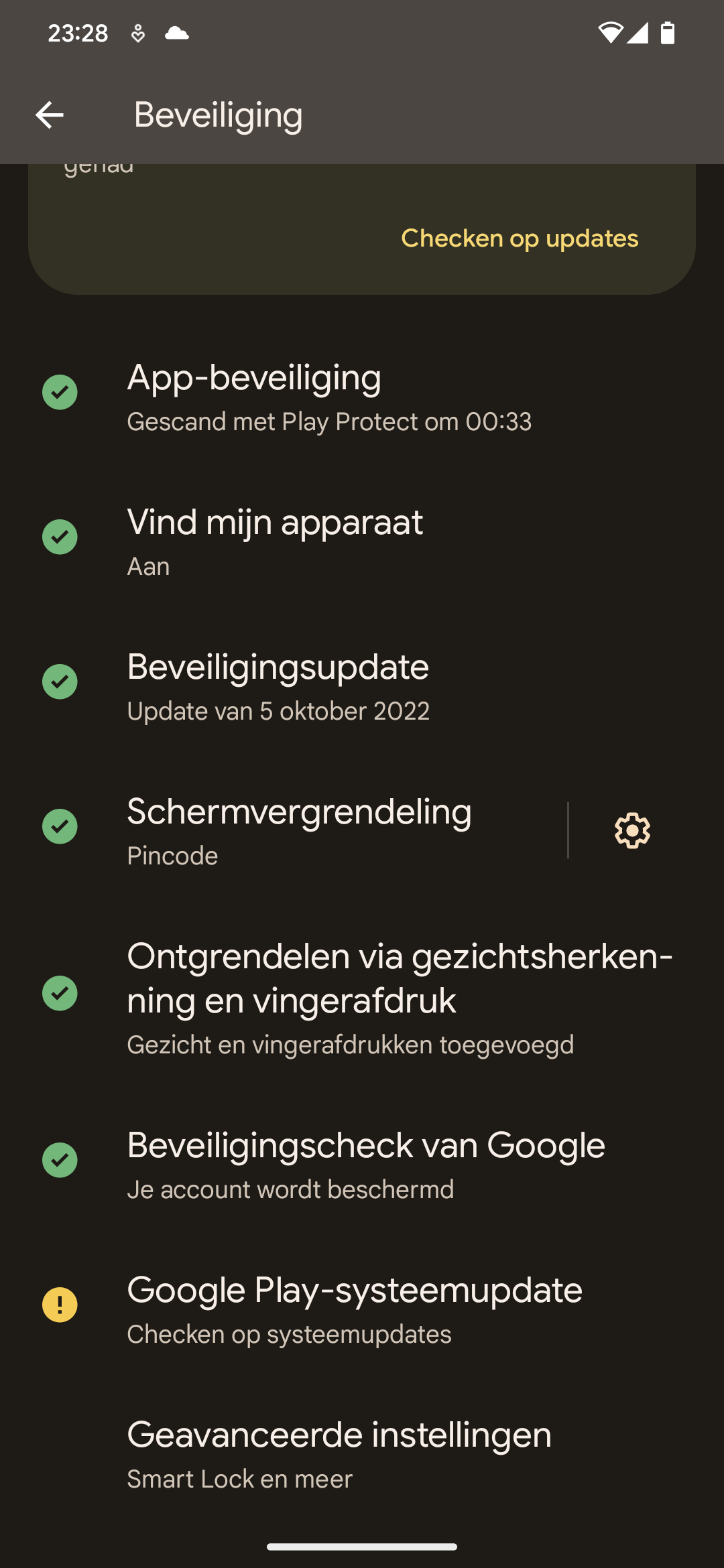Open Ontgrendelen via gezichtsherkenning en vingerafdruk

362,997
